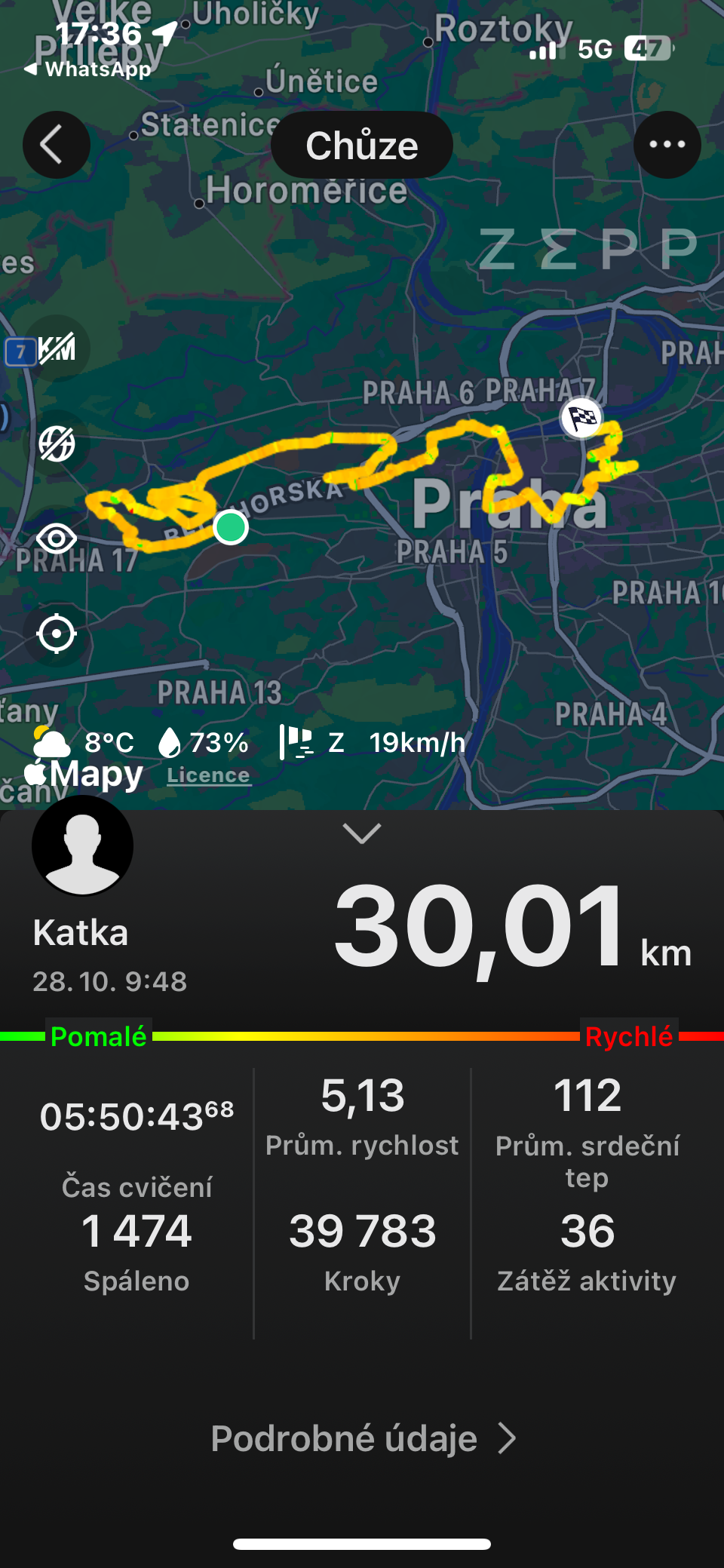Open the three-dot overflow menu

pos(667,145)
